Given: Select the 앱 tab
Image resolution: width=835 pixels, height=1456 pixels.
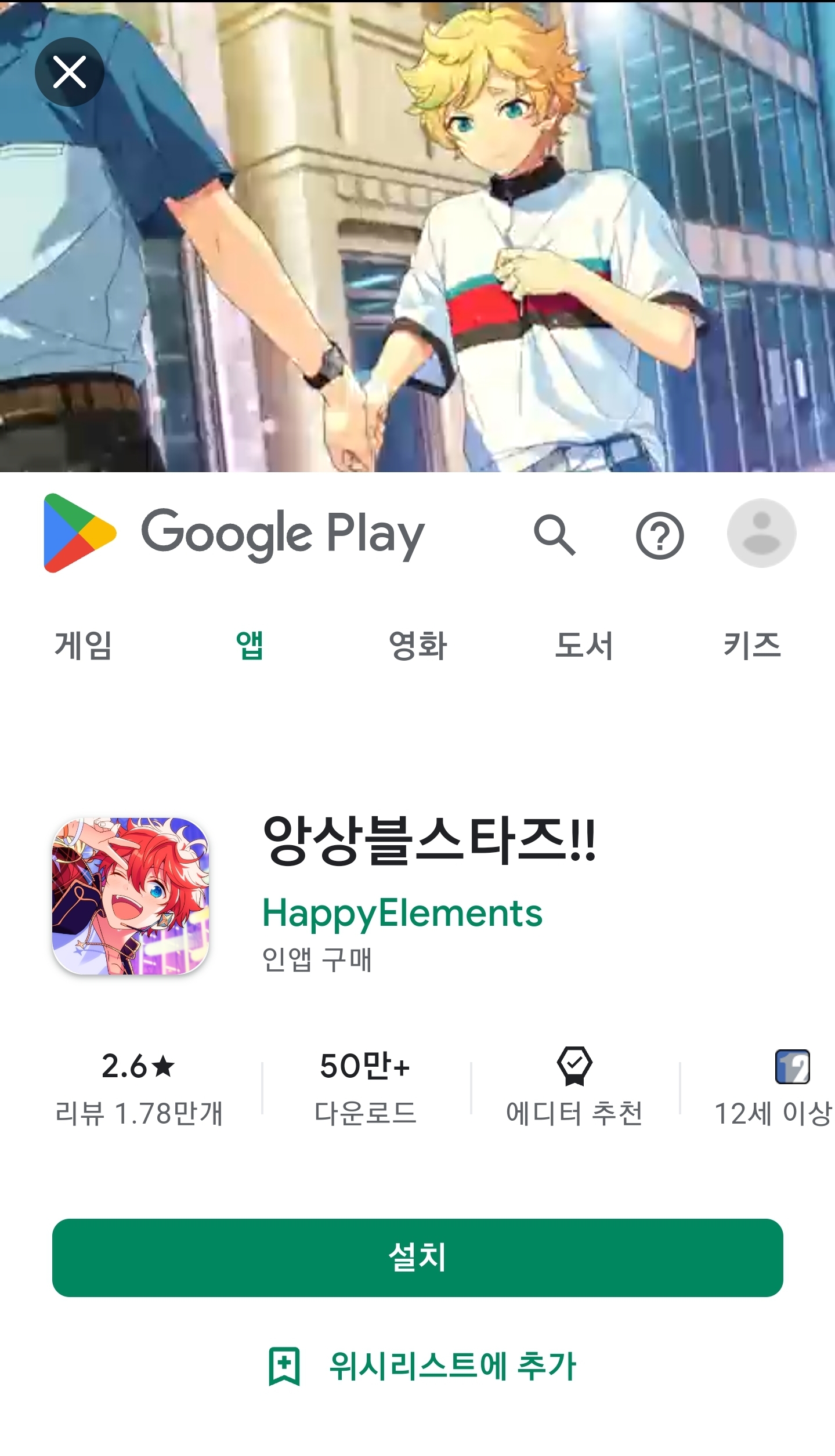Looking at the screenshot, I should [250, 645].
